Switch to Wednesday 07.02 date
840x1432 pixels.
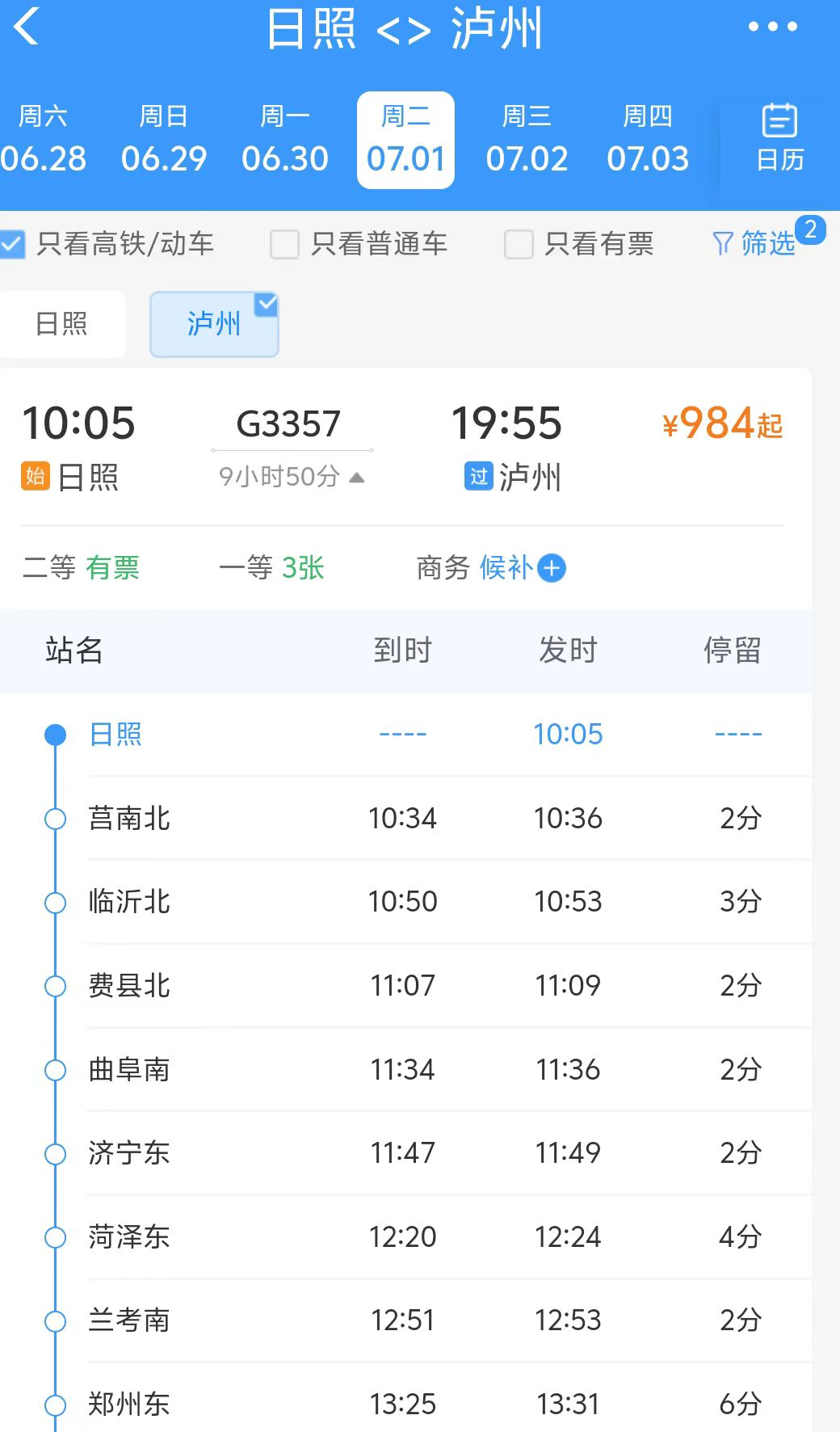tap(527, 140)
